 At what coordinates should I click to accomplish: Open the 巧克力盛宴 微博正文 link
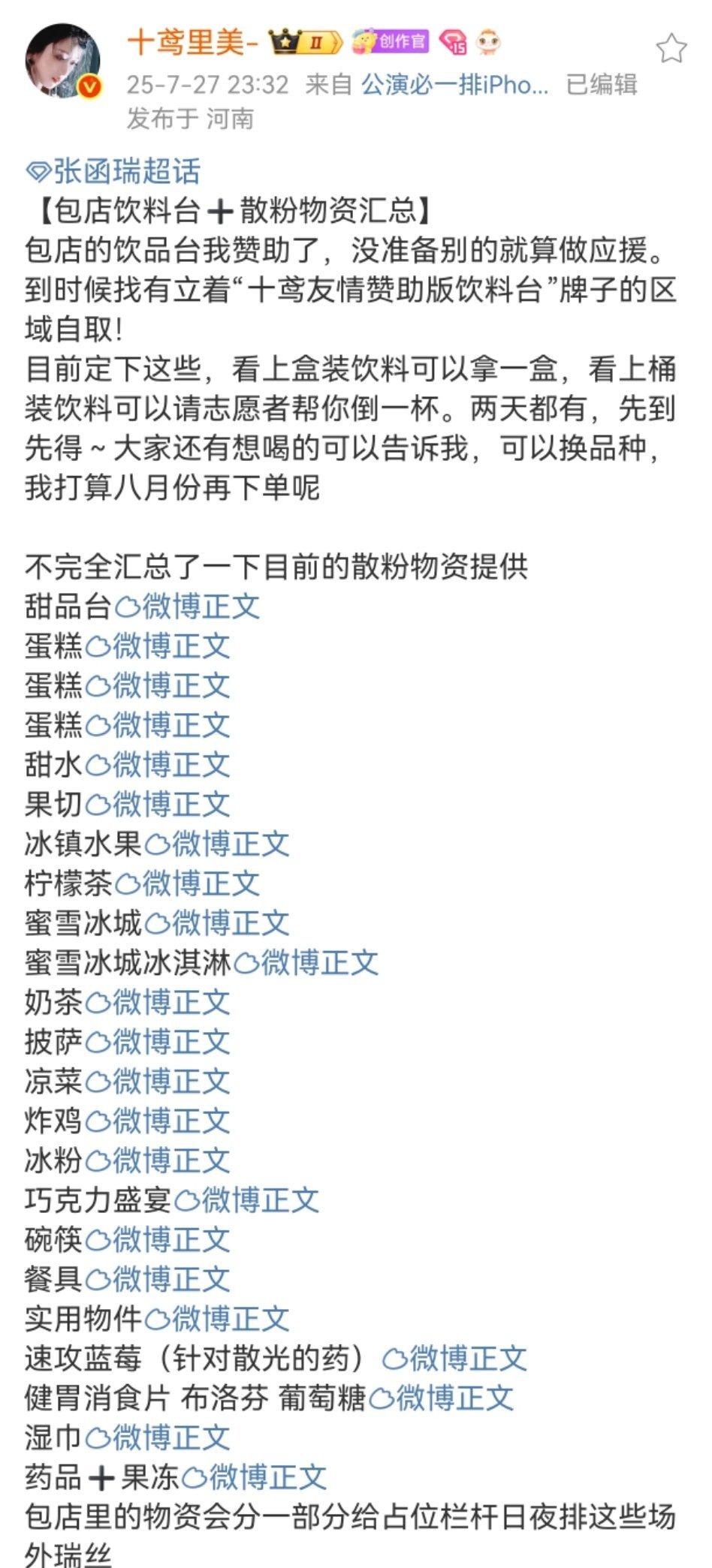(x=246, y=1199)
